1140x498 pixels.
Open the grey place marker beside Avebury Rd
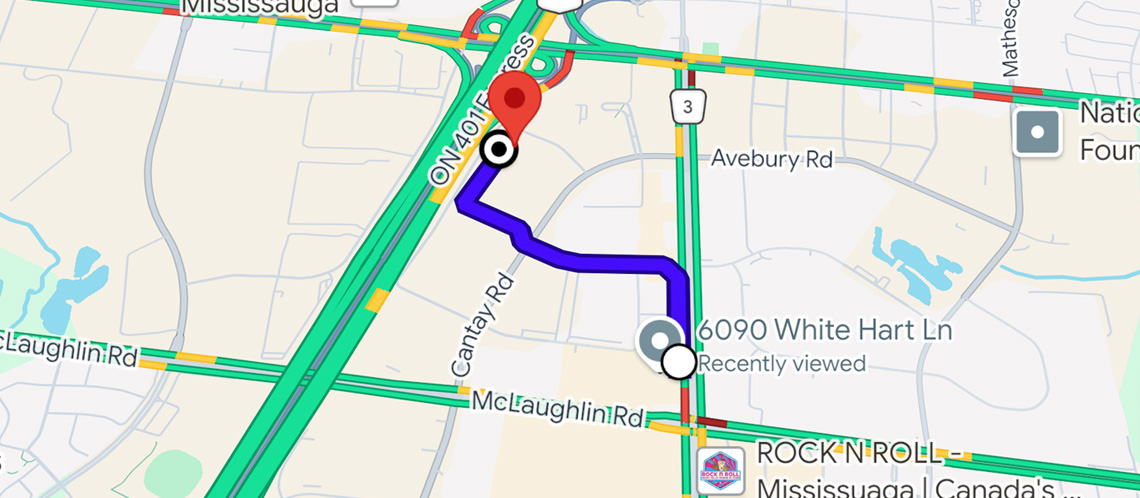point(1037,132)
